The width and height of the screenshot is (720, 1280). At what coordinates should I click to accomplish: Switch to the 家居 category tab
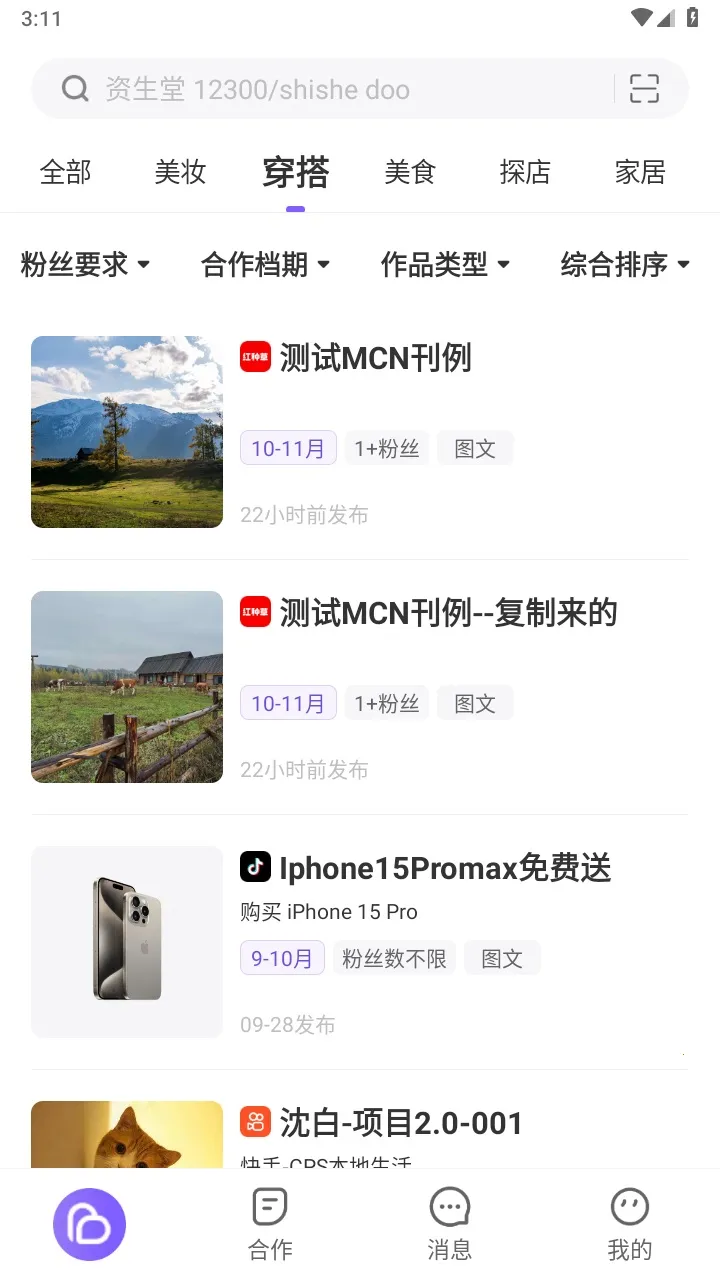(640, 172)
